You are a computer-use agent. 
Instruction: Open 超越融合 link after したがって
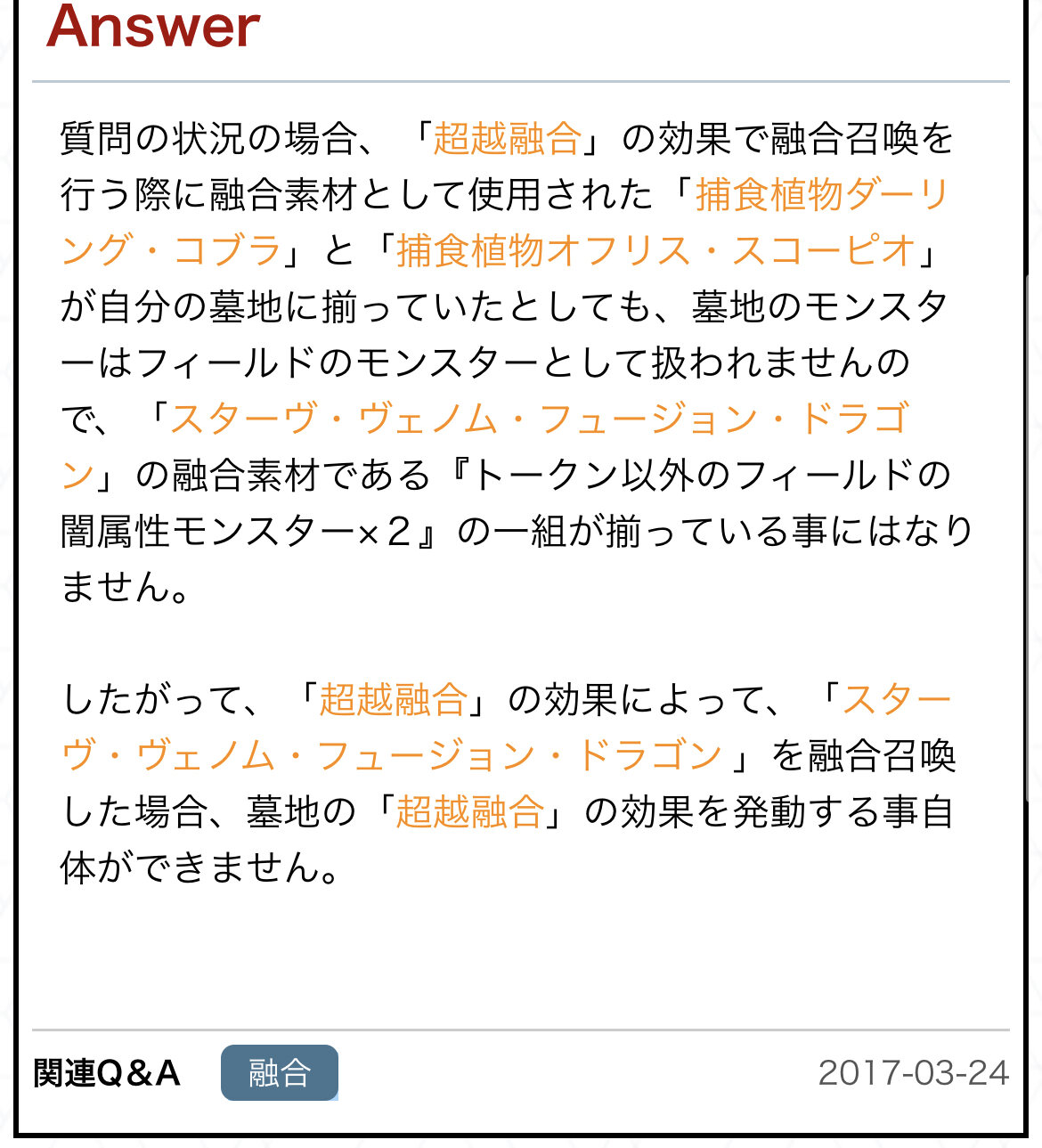[393, 699]
